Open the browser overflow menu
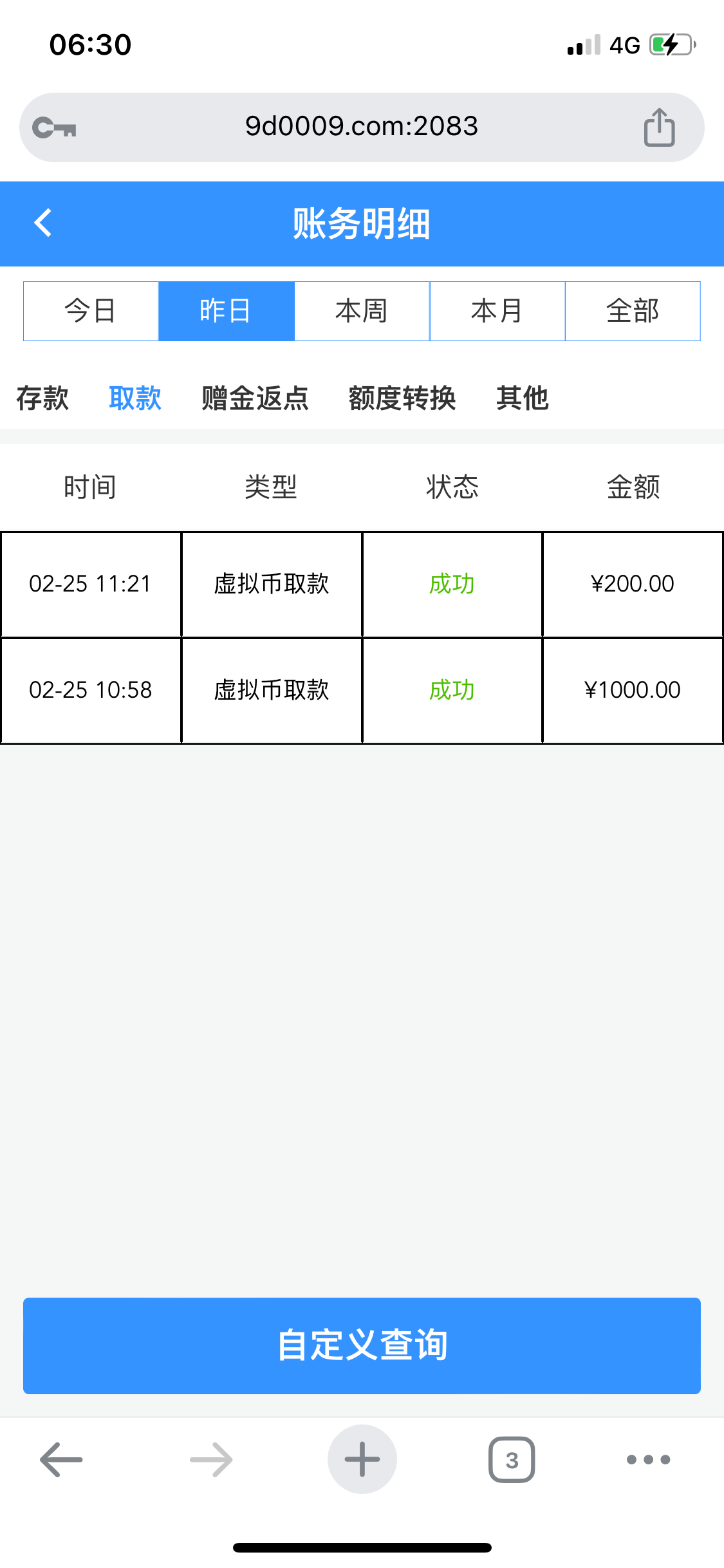This screenshot has width=724, height=1568. click(x=648, y=1459)
